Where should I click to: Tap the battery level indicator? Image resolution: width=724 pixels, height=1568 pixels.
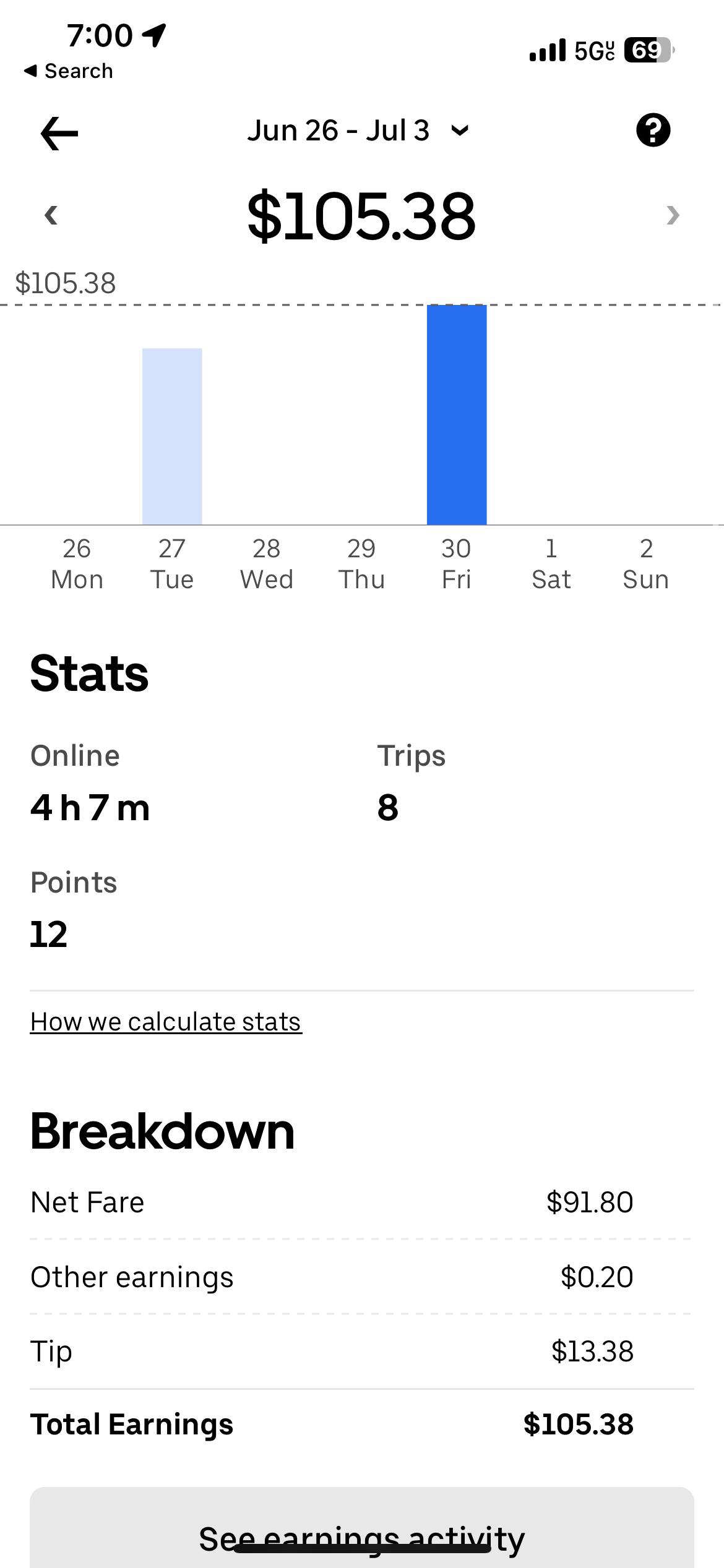coord(648,49)
